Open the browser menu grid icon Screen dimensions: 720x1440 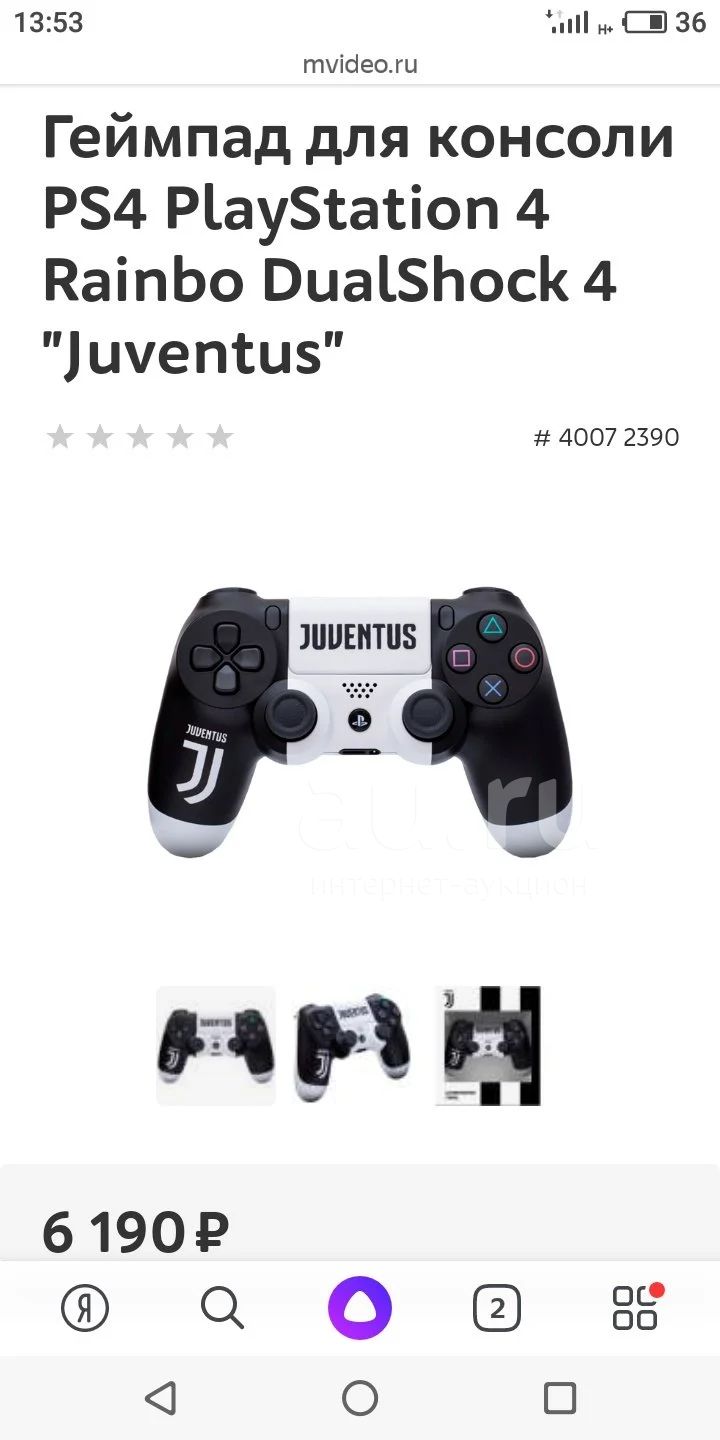pos(636,1307)
